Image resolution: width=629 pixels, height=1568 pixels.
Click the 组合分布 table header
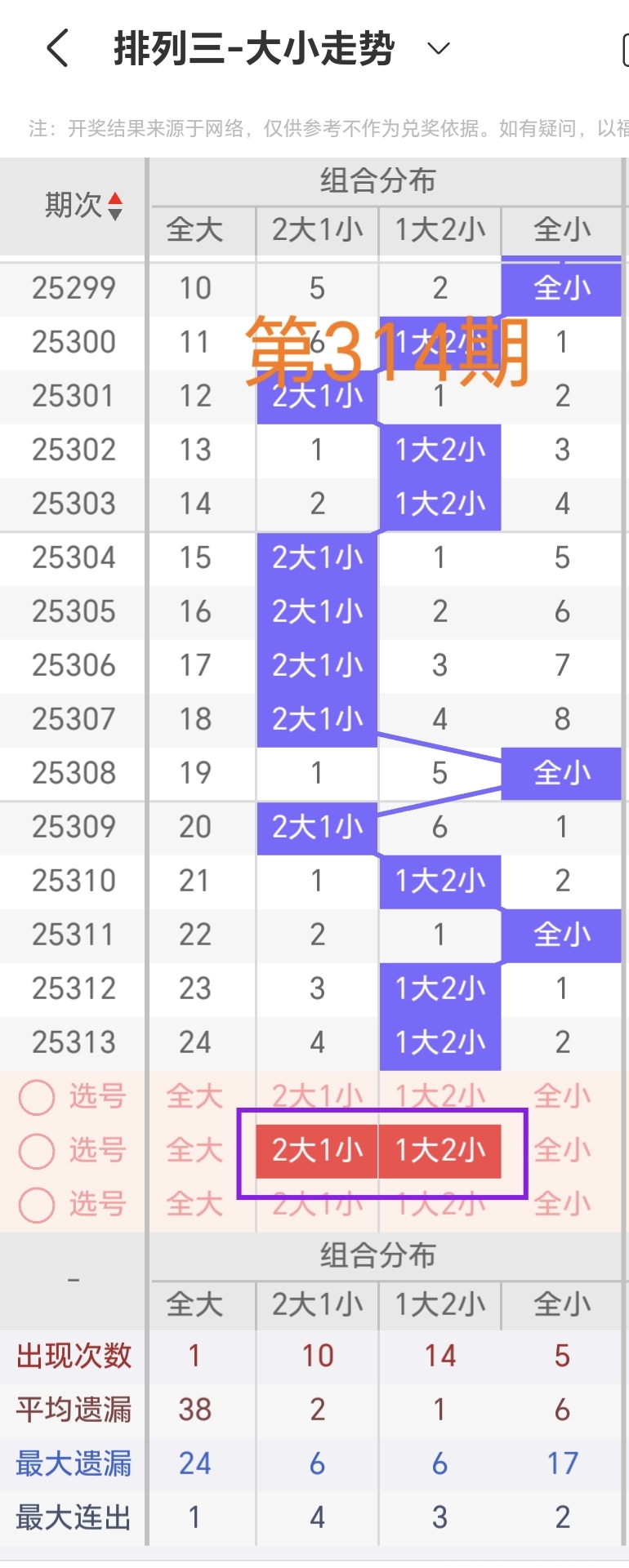(x=376, y=180)
